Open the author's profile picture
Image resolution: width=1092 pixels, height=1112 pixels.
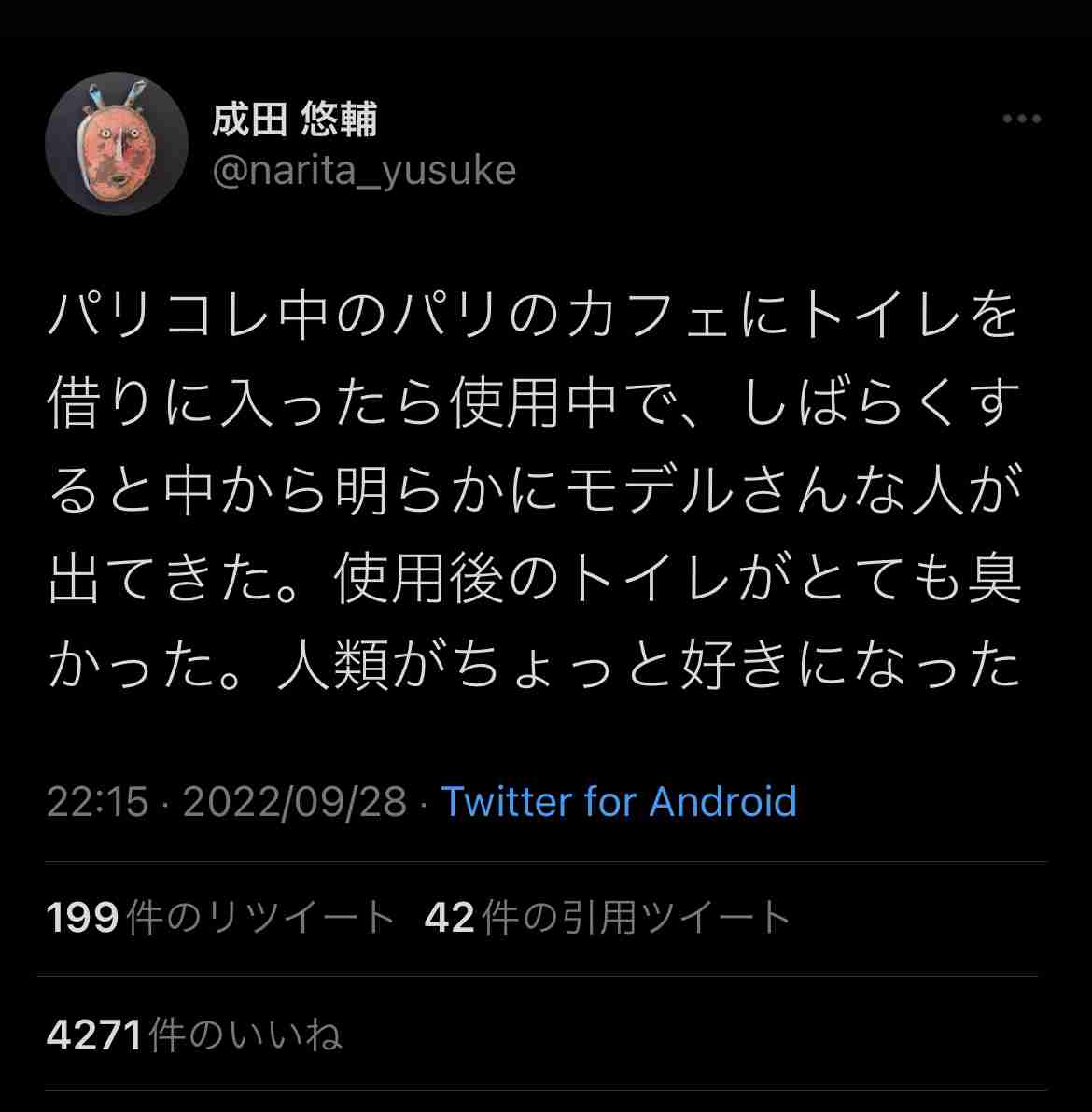[116, 143]
